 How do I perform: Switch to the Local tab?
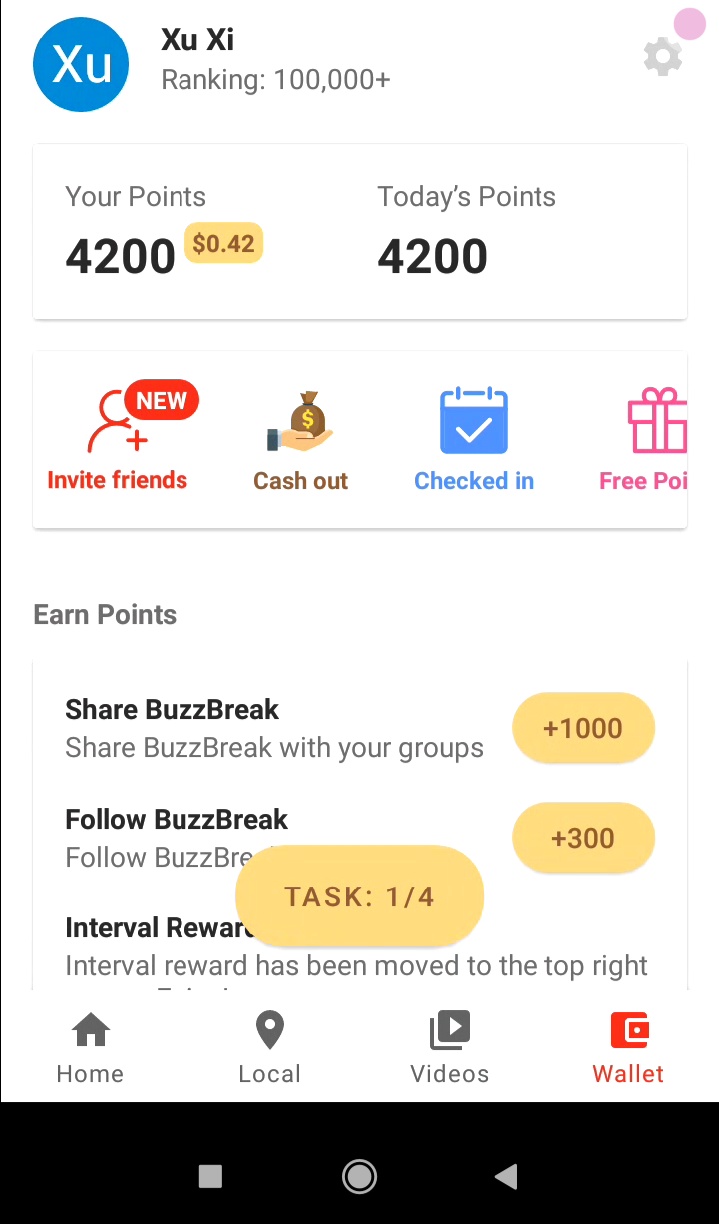(x=270, y=1047)
